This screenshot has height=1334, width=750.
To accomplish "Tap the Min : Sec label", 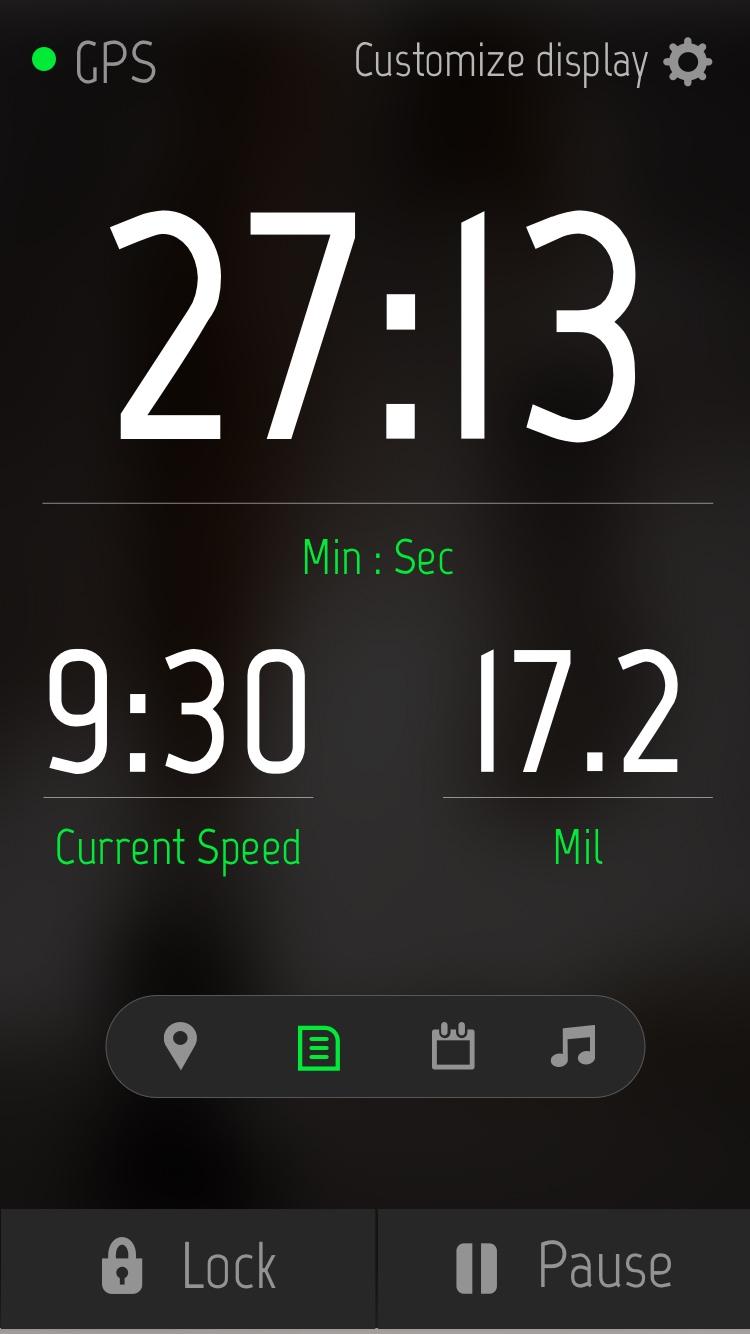I will 375,558.
